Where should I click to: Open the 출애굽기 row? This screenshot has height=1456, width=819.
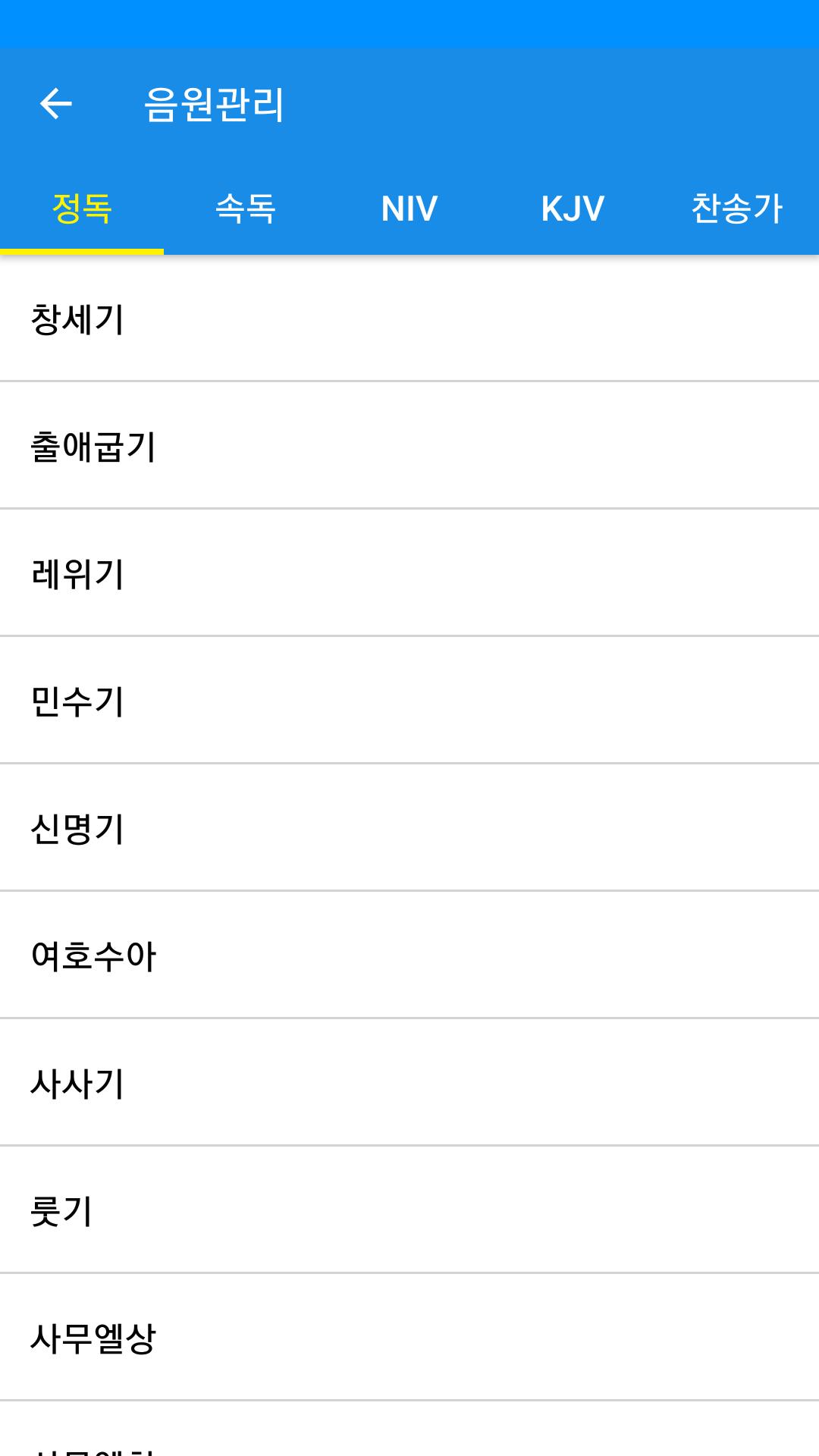409,446
